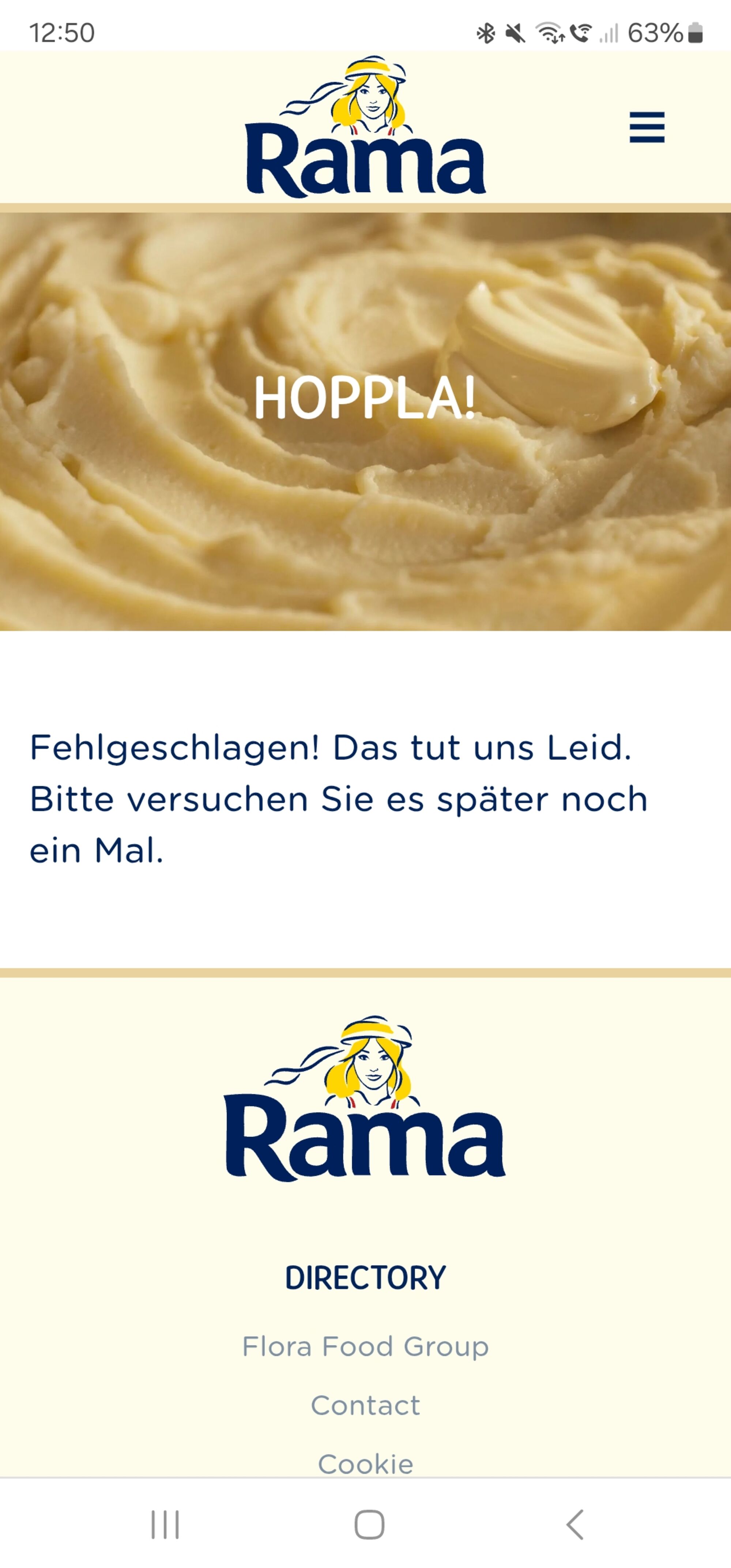The height and width of the screenshot is (1568, 731).
Task: Open the Contact link
Action: (x=365, y=1406)
